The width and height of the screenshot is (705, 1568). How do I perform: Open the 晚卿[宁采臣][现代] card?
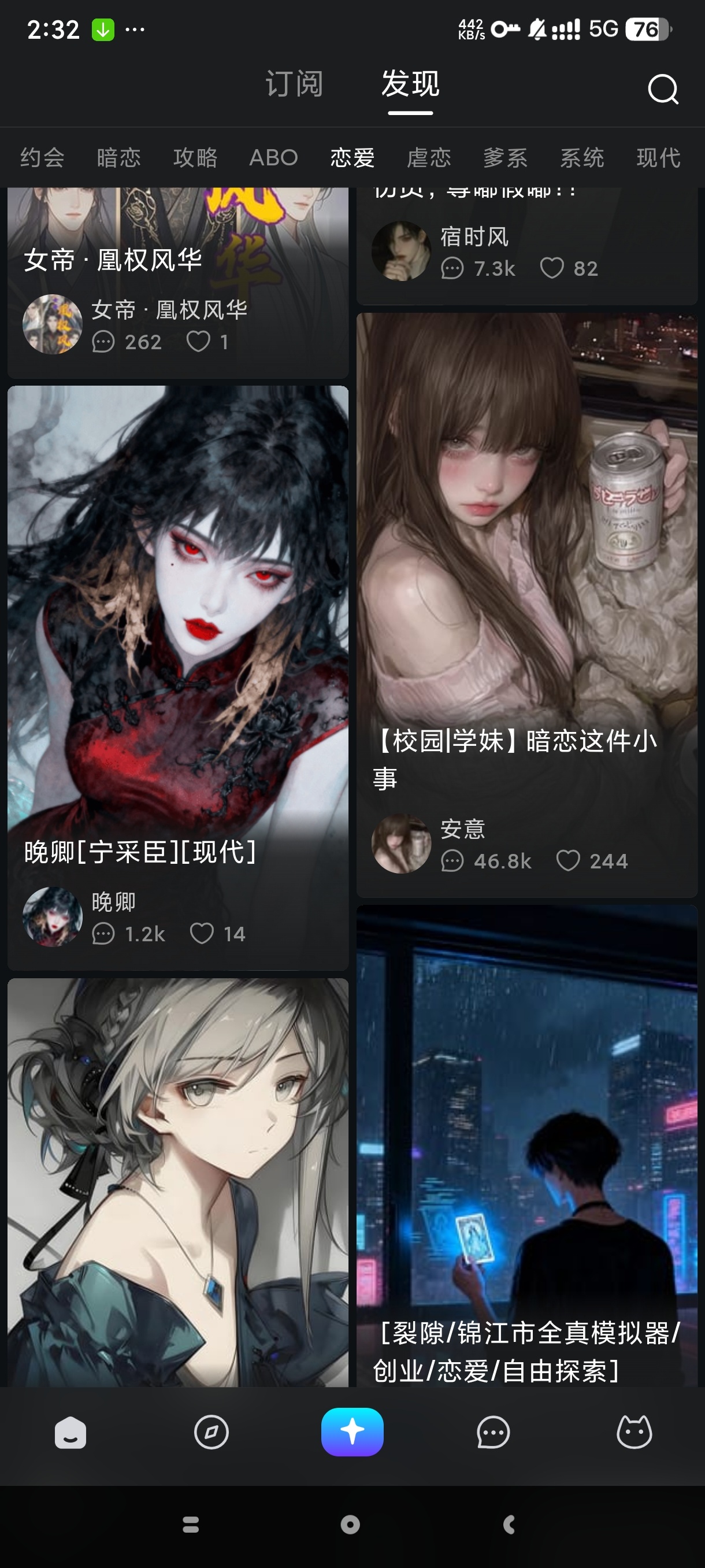177,670
